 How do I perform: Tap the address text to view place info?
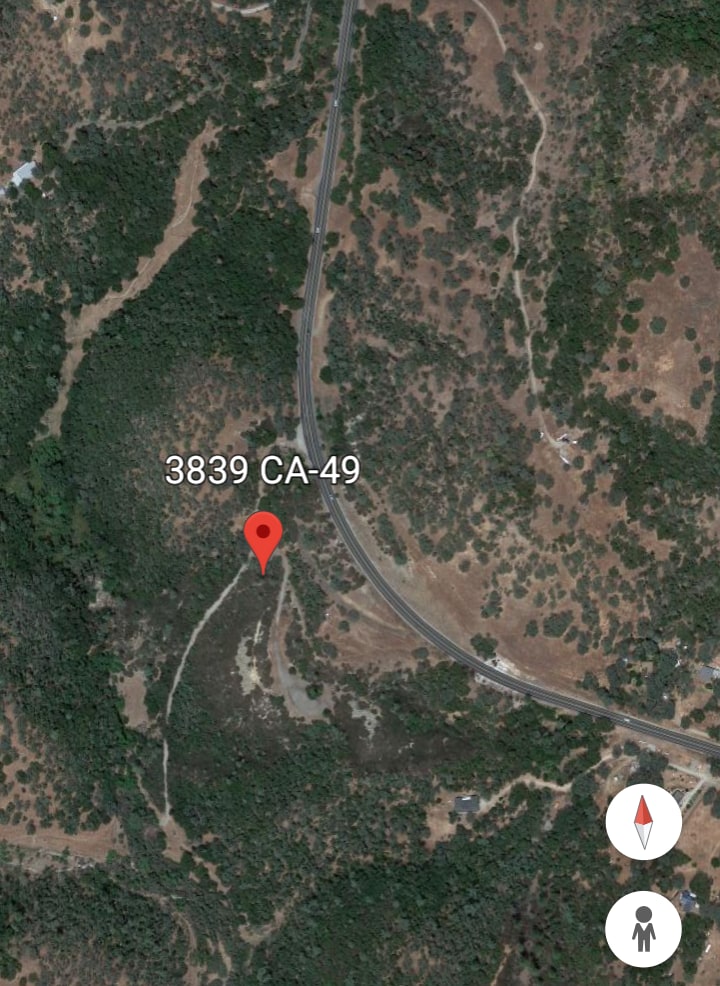coord(264,470)
